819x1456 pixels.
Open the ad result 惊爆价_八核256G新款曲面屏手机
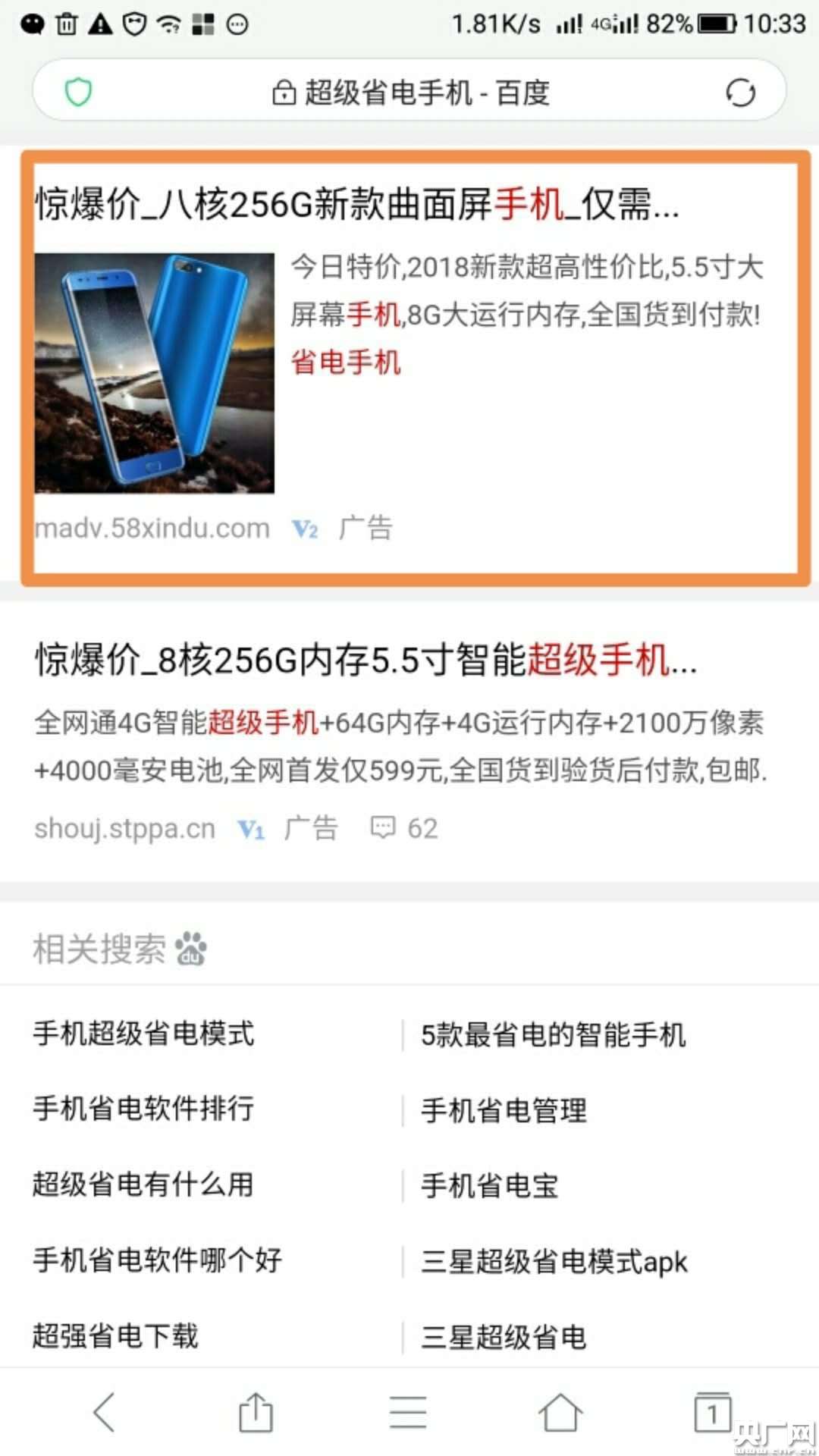pos(356,205)
